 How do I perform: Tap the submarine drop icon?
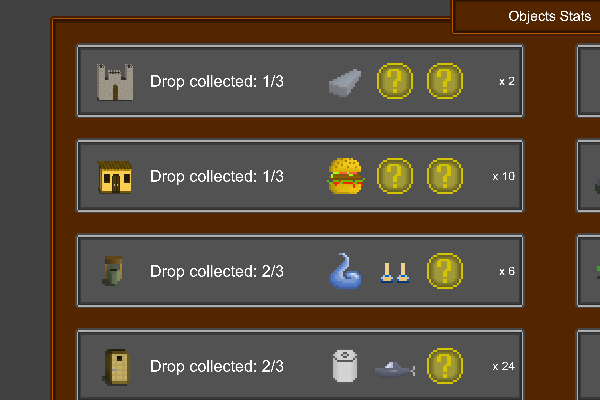point(395,369)
